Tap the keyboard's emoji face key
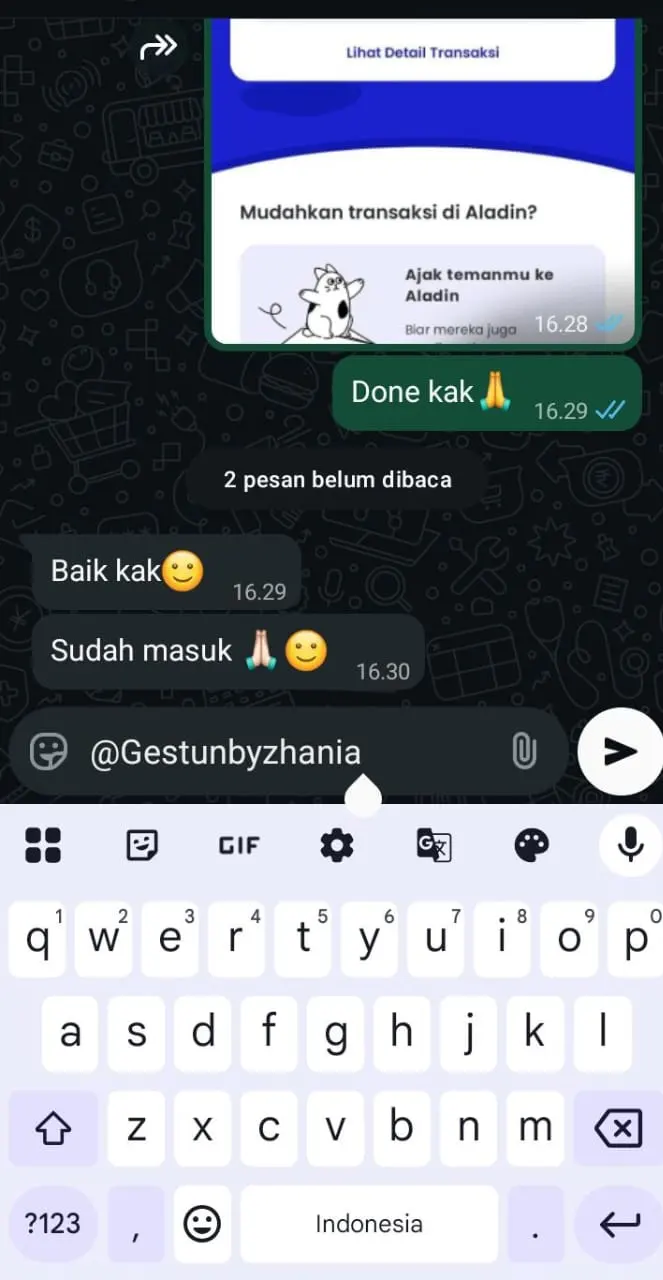This screenshot has width=663, height=1280. [202, 1224]
